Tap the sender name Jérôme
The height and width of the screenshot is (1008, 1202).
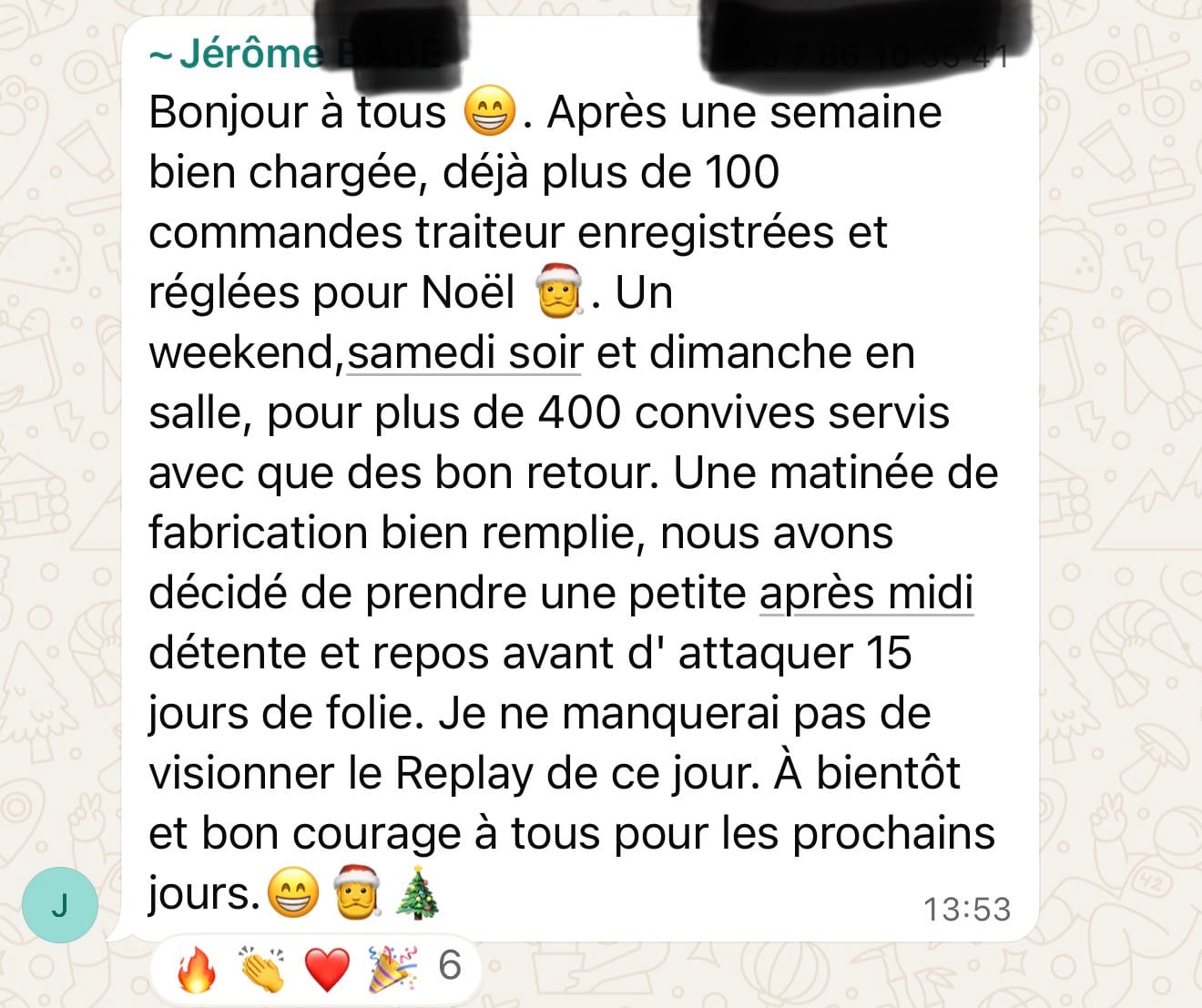[x=251, y=55]
